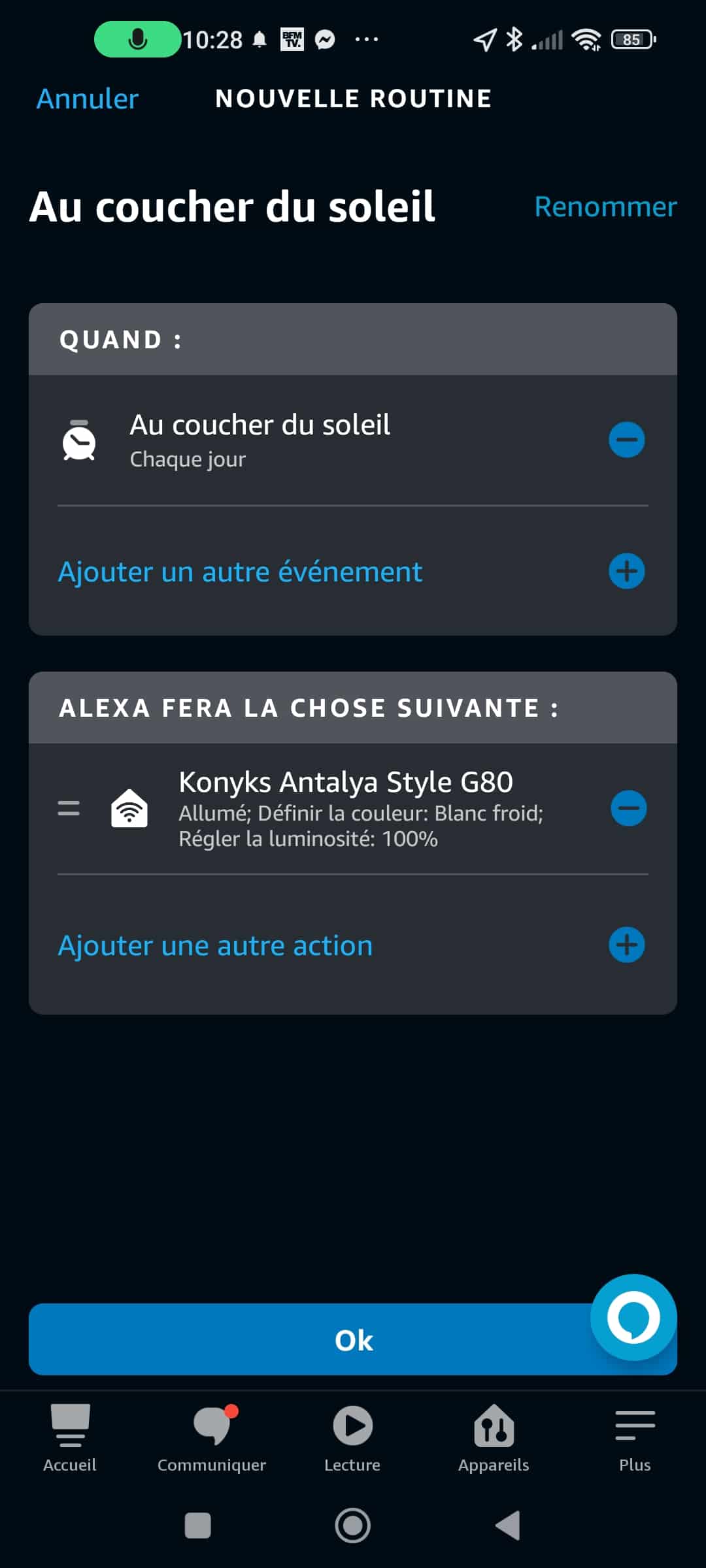The image size is (706, 1568).
Task: Remove the Au coucher du soleil trigger
Action: coord(626,440)
